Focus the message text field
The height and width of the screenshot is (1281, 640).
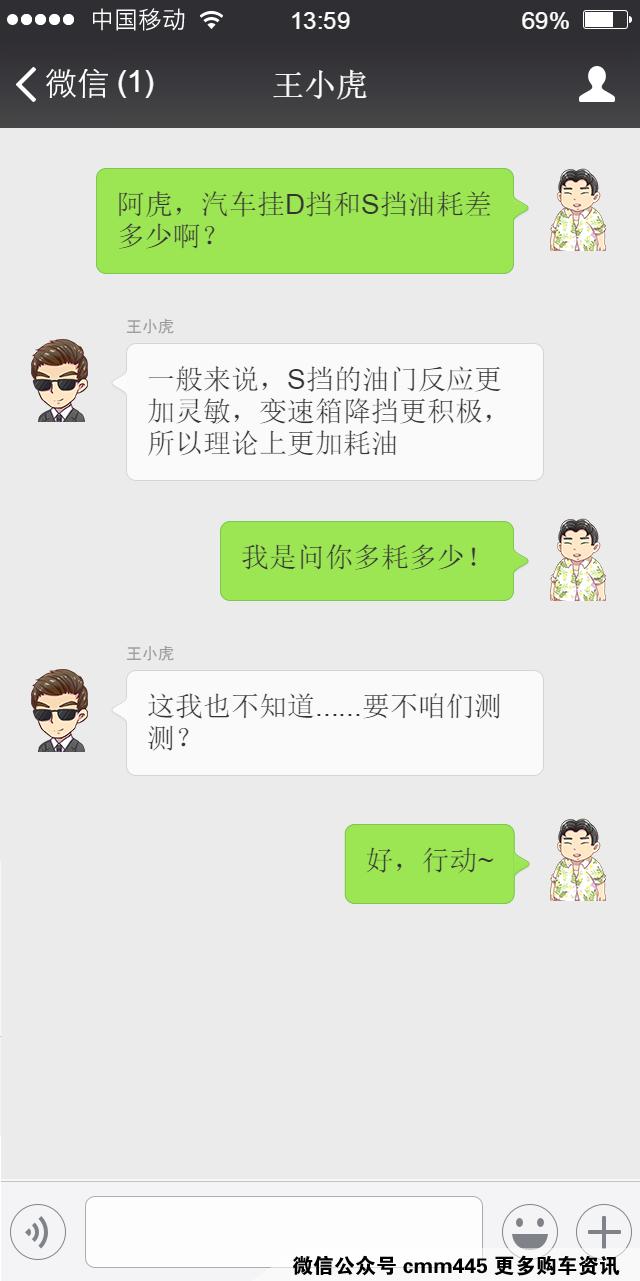(283, 1231)
